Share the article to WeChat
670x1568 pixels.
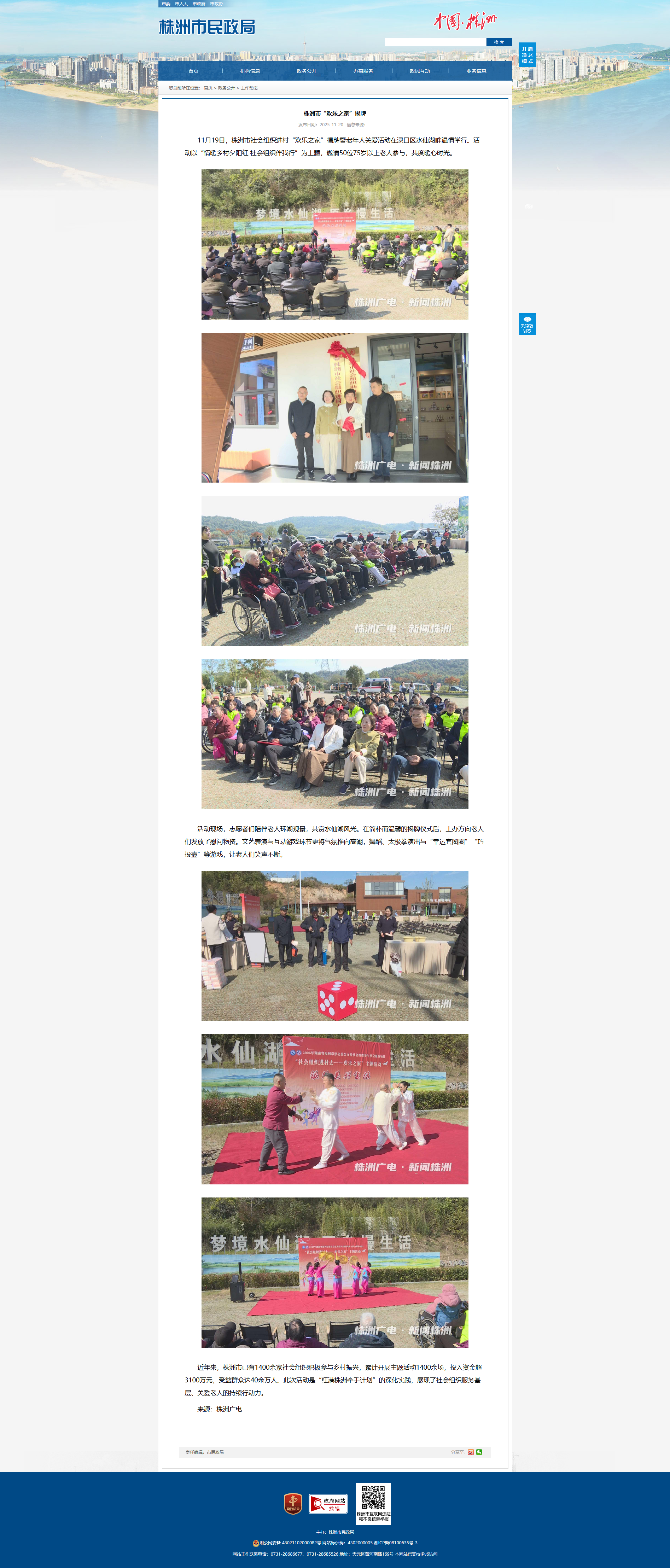(479, 1452)
